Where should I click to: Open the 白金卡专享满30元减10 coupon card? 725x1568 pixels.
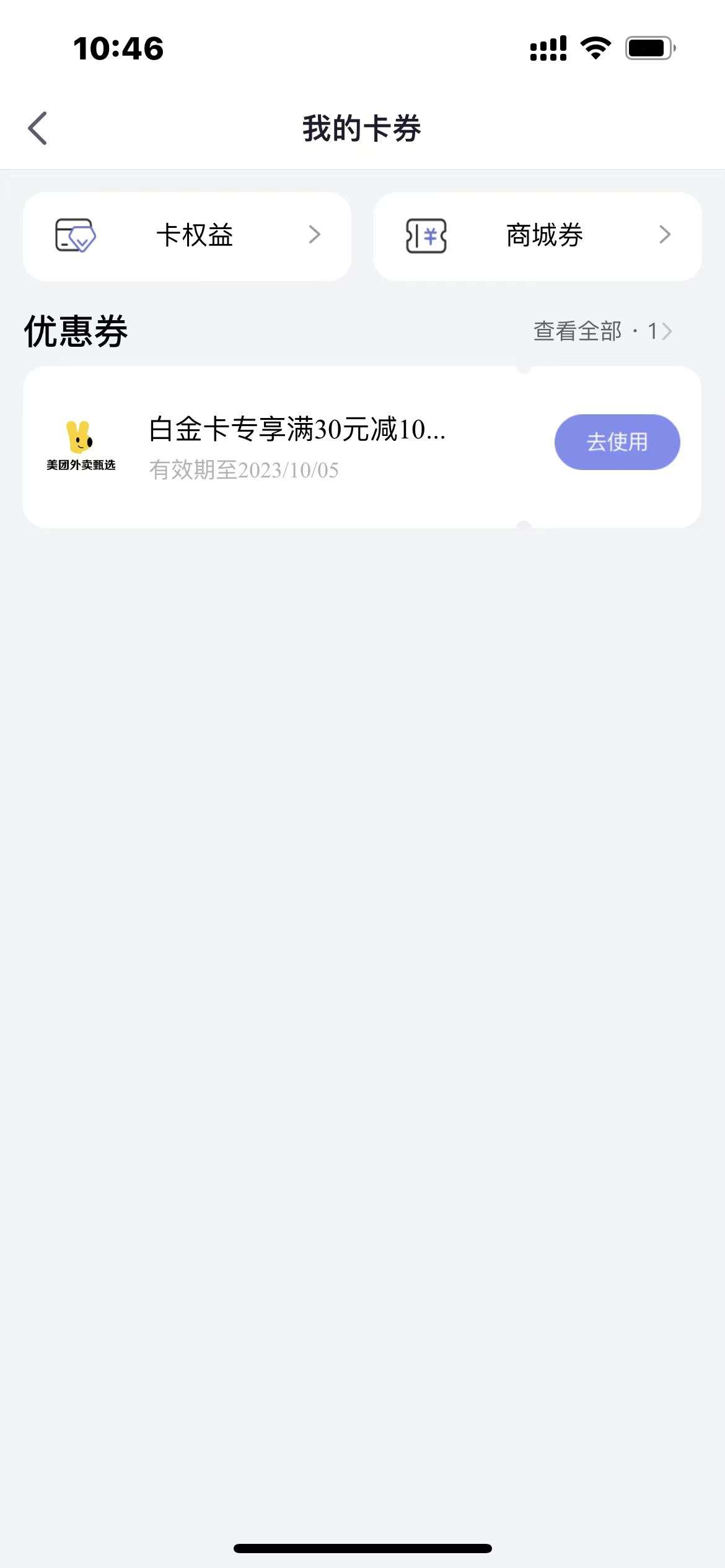362,447
